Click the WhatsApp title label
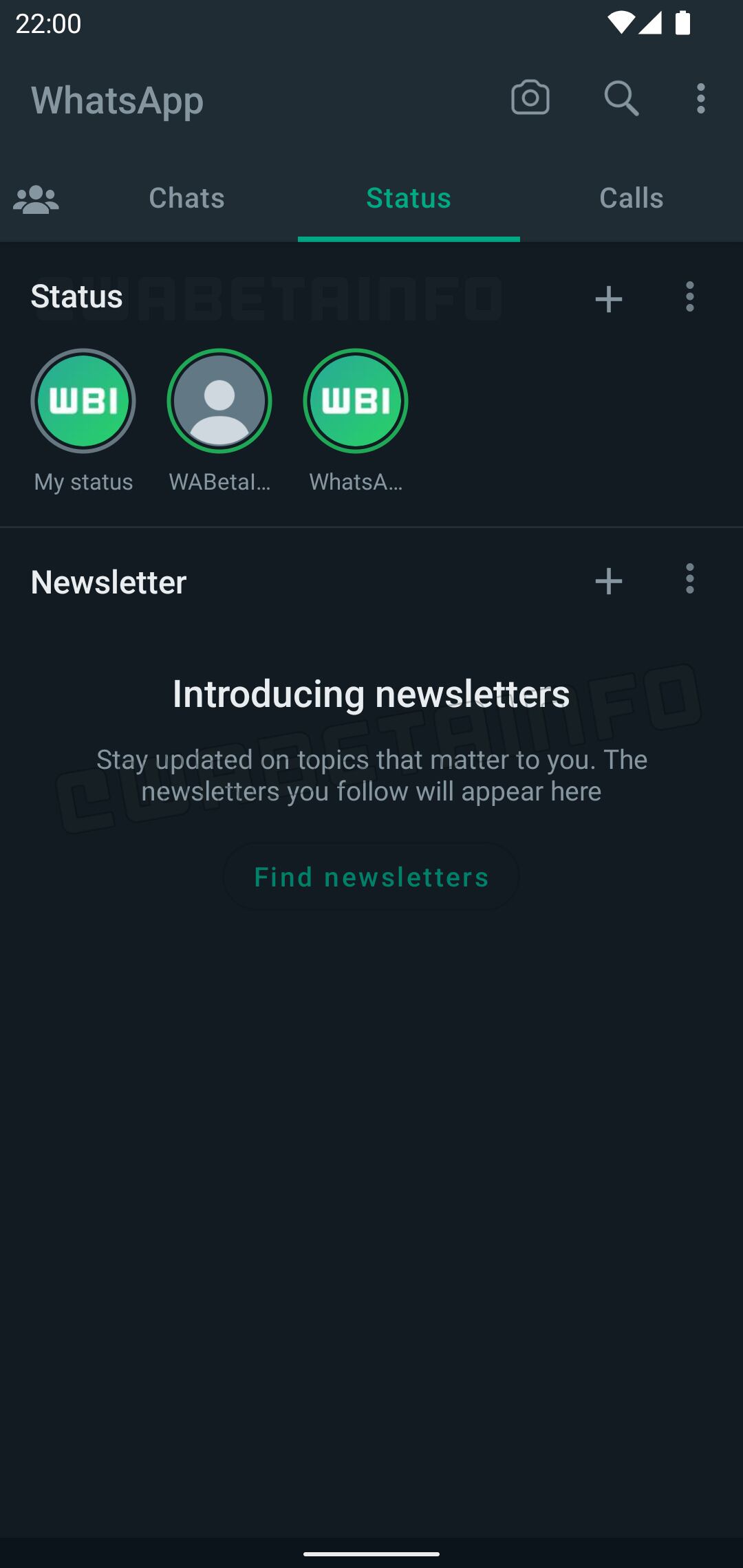The image size is (743, 1568). [x=118, y=100]
